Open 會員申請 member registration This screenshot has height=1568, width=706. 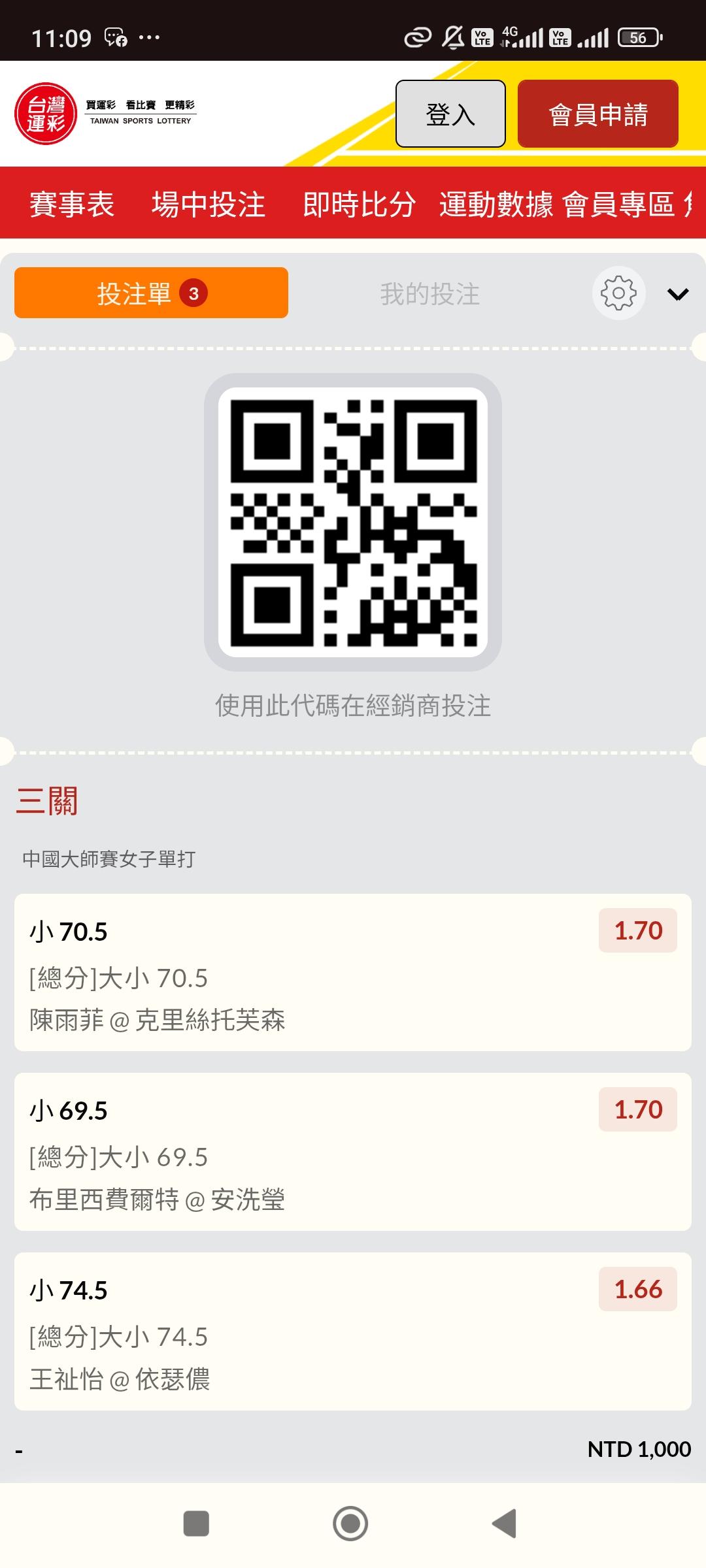pyautogui.click(x=597, y=114)
